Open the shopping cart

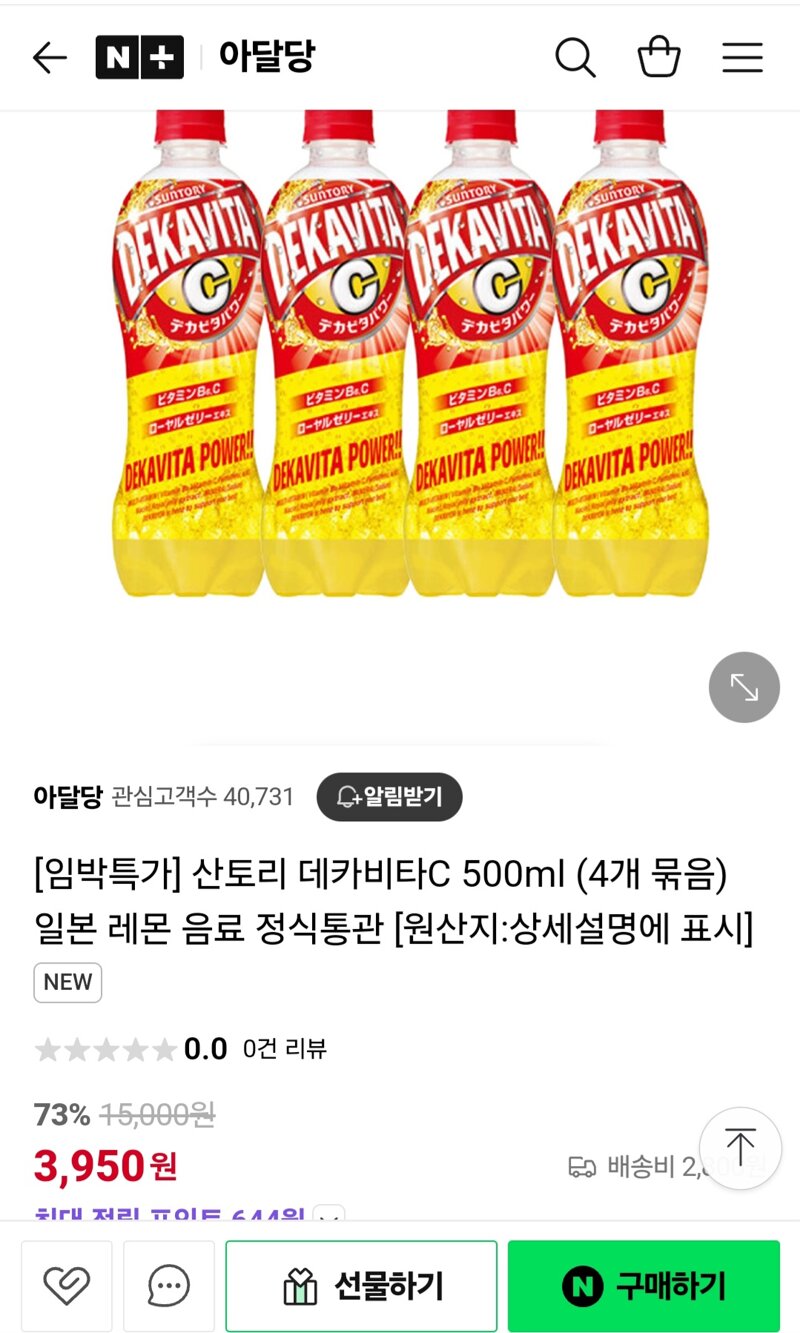[x=659, y=58]
